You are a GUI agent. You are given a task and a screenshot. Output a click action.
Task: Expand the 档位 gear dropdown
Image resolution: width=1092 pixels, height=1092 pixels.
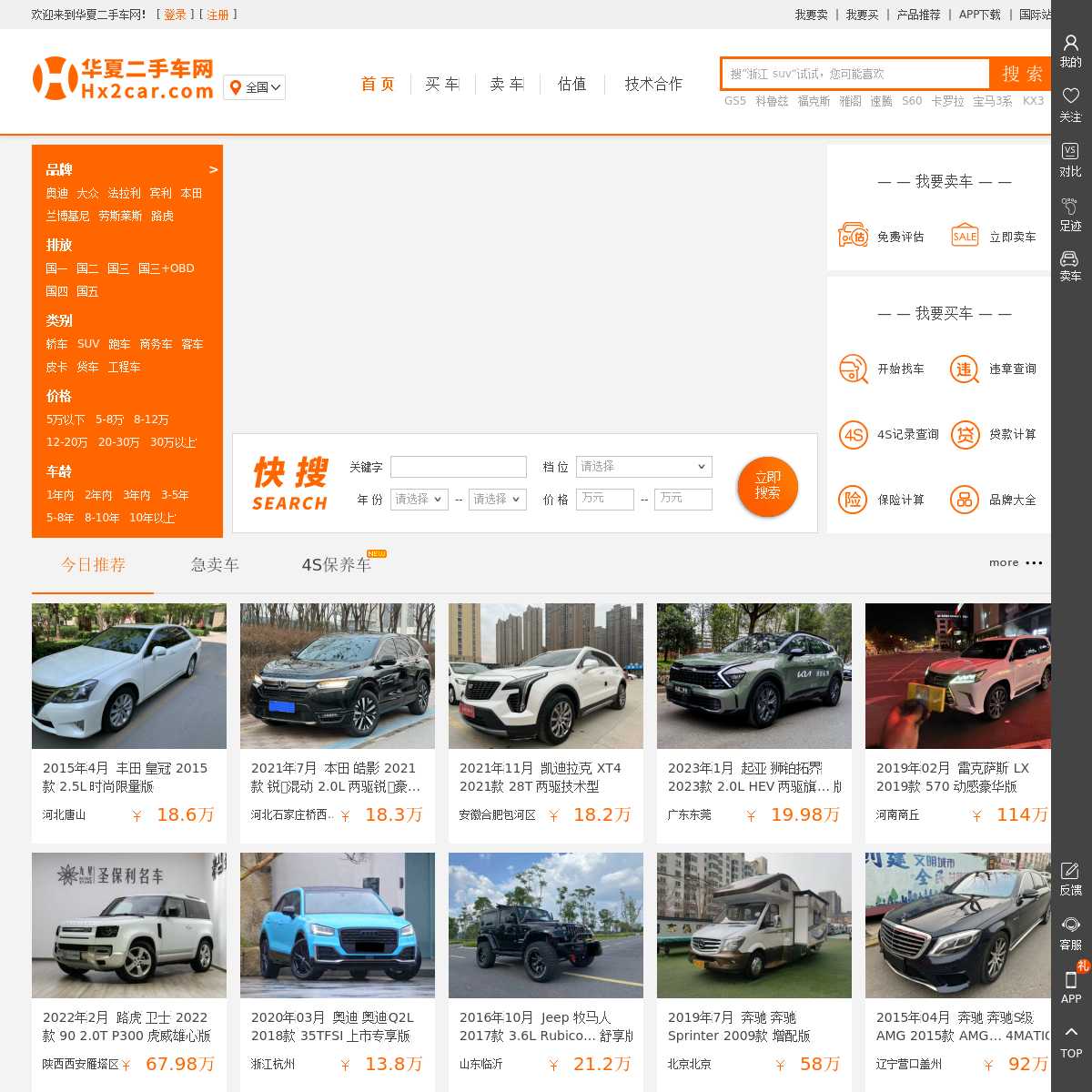click(643, 467)
